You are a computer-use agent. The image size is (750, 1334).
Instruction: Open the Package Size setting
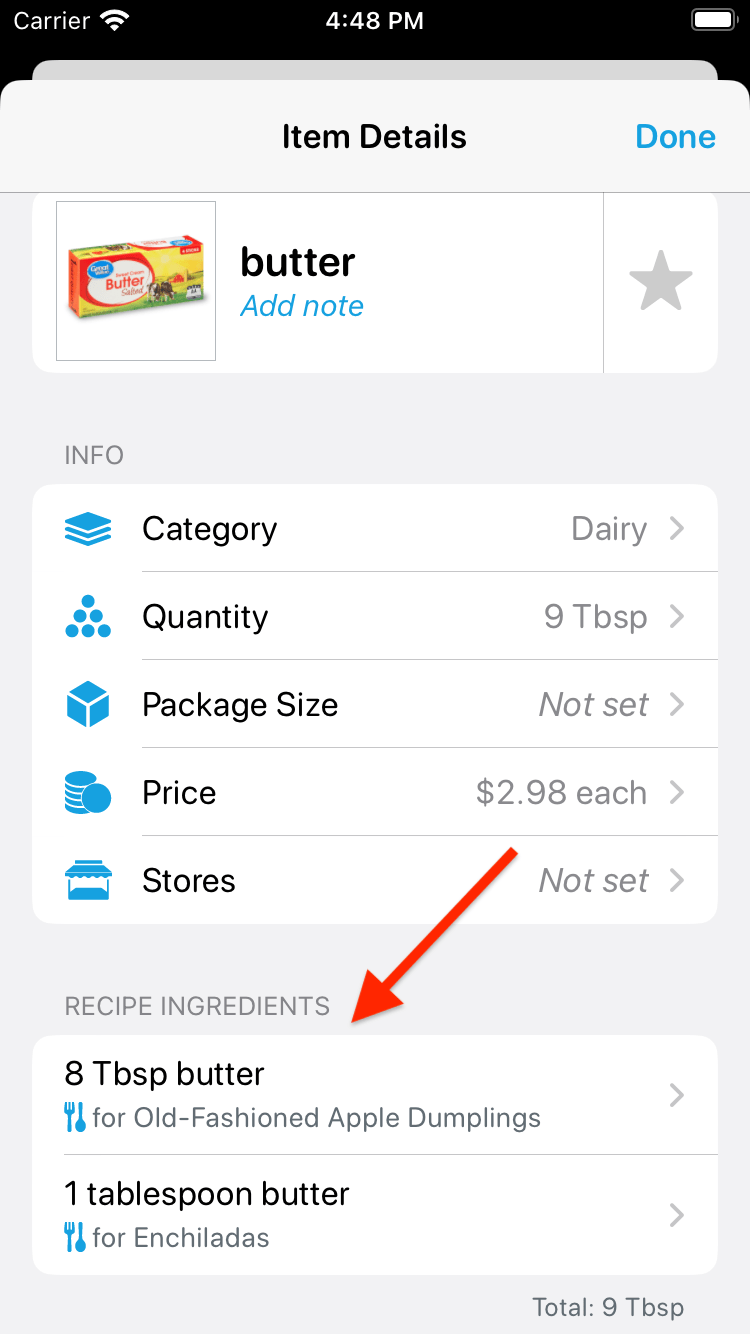375,705
